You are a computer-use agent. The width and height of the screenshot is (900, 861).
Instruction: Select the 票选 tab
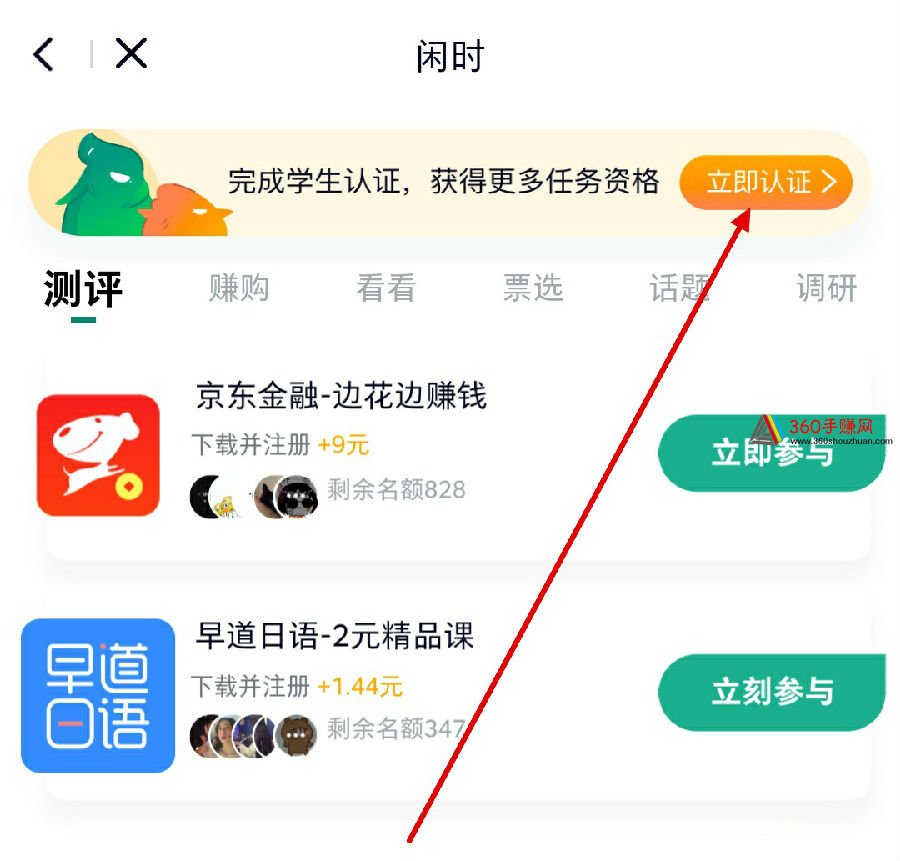pos(532,289)
